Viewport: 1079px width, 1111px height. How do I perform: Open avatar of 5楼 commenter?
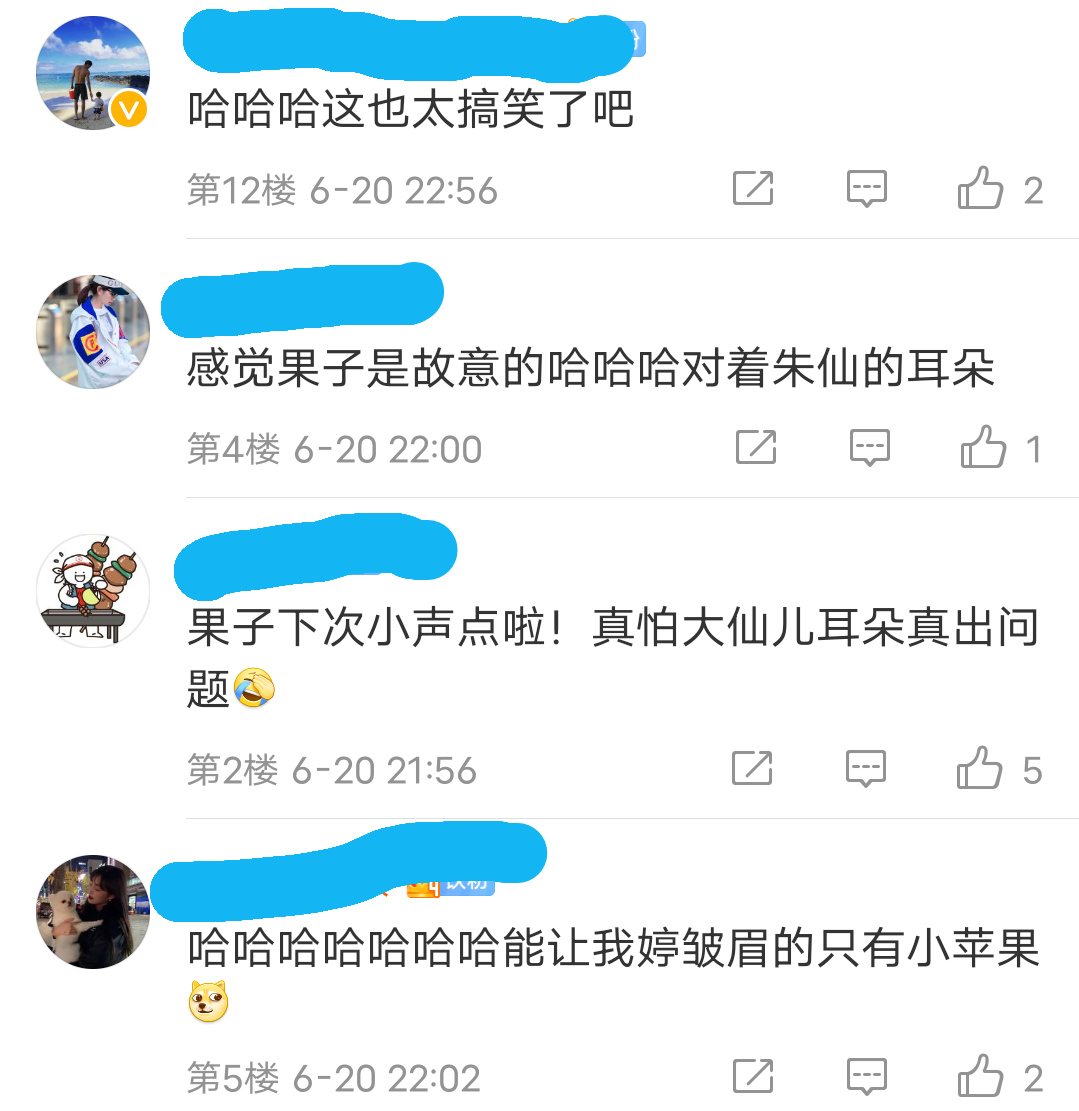(x=93, y=911)
